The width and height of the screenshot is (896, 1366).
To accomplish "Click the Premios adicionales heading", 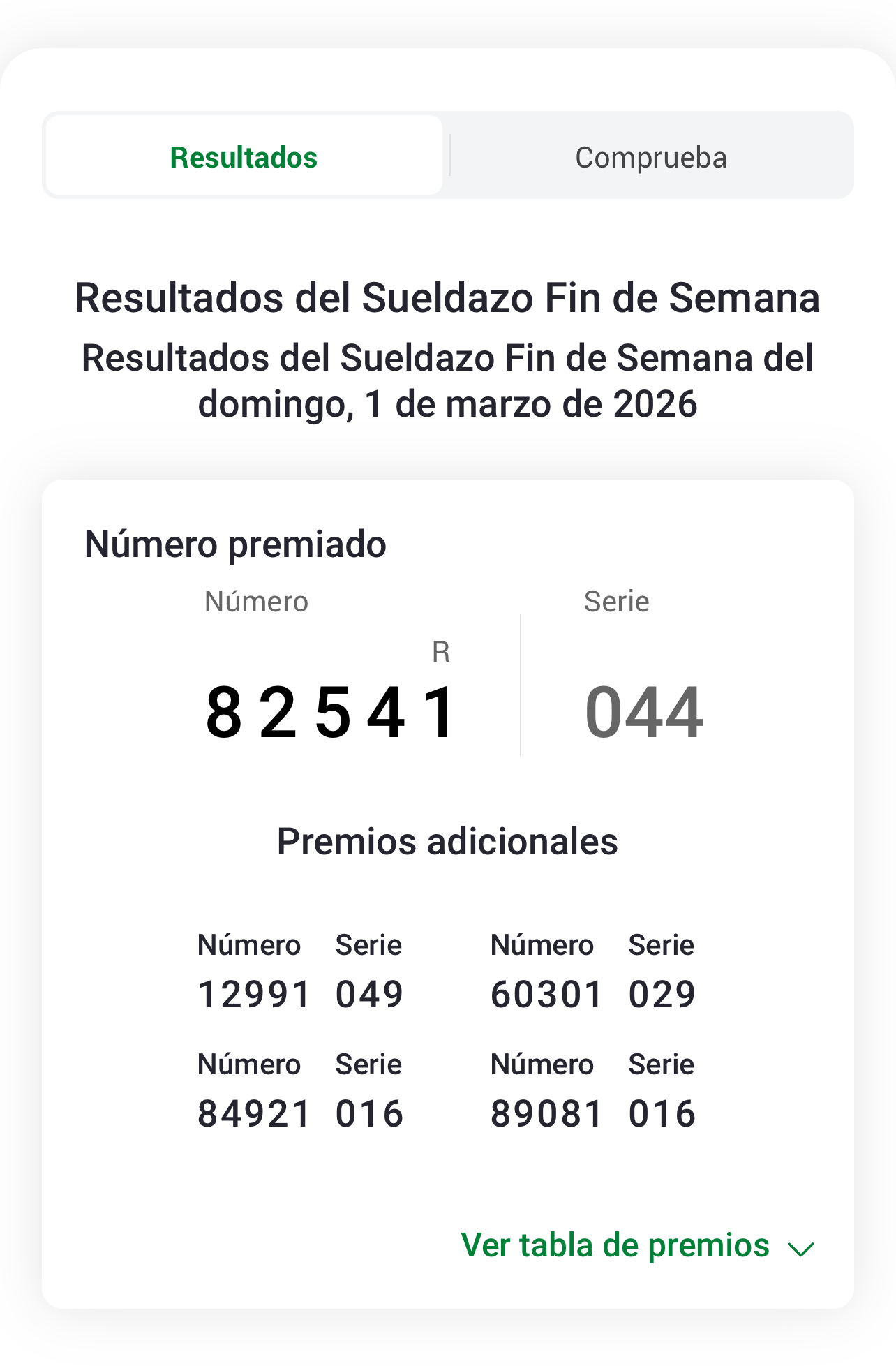I will (447, 842).
